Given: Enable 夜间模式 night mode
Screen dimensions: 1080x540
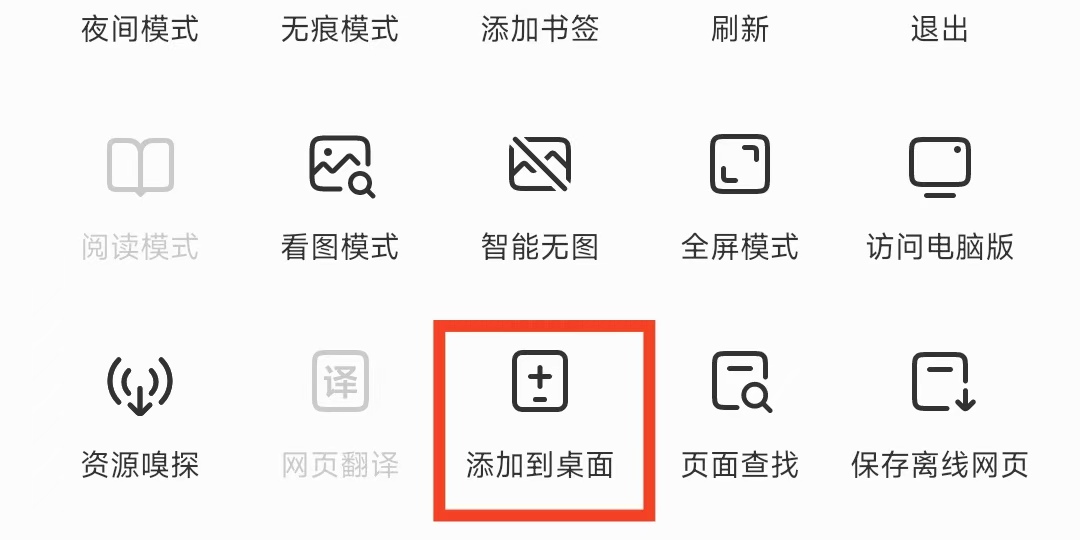Looking at the screenshot, I should click(x=140, y=30).
